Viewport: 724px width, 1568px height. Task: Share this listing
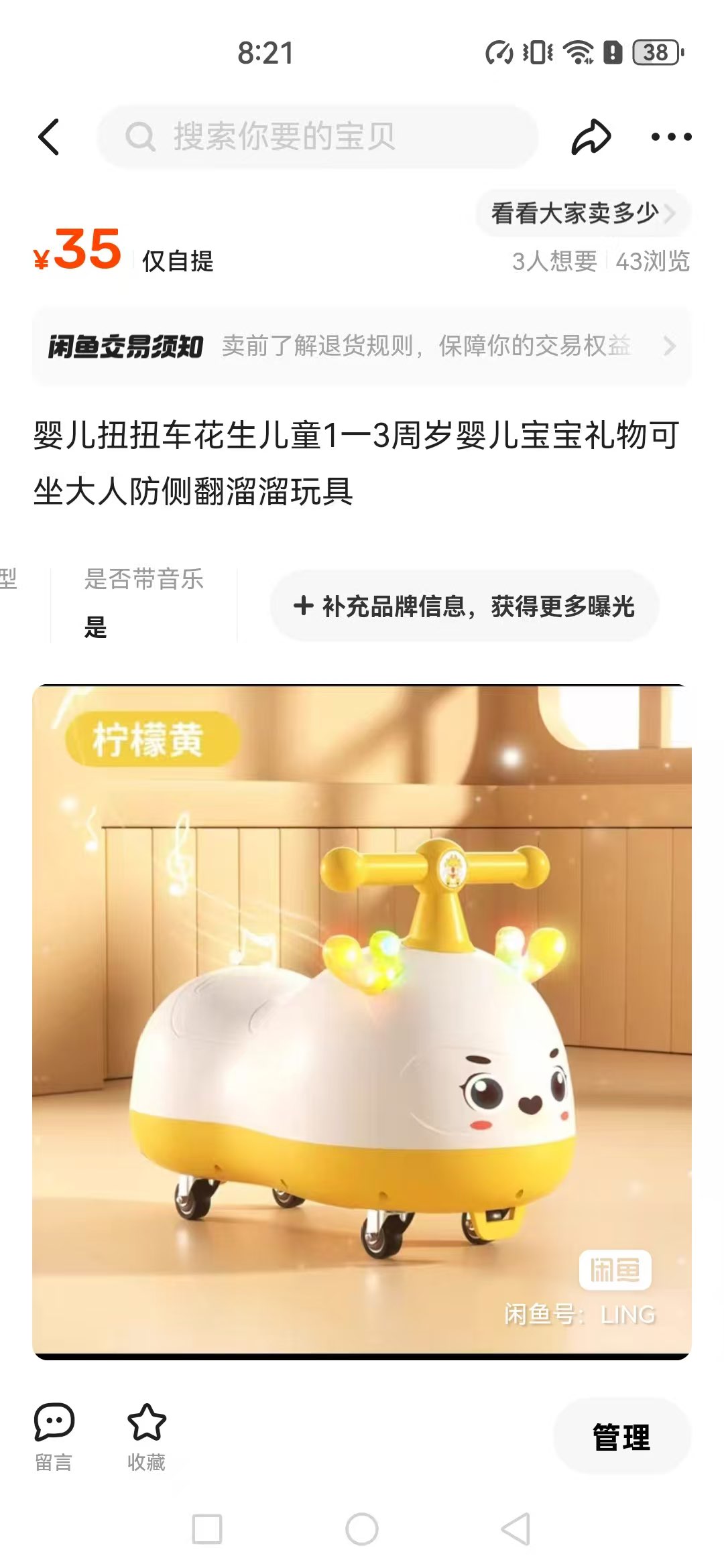pos(591,137)
